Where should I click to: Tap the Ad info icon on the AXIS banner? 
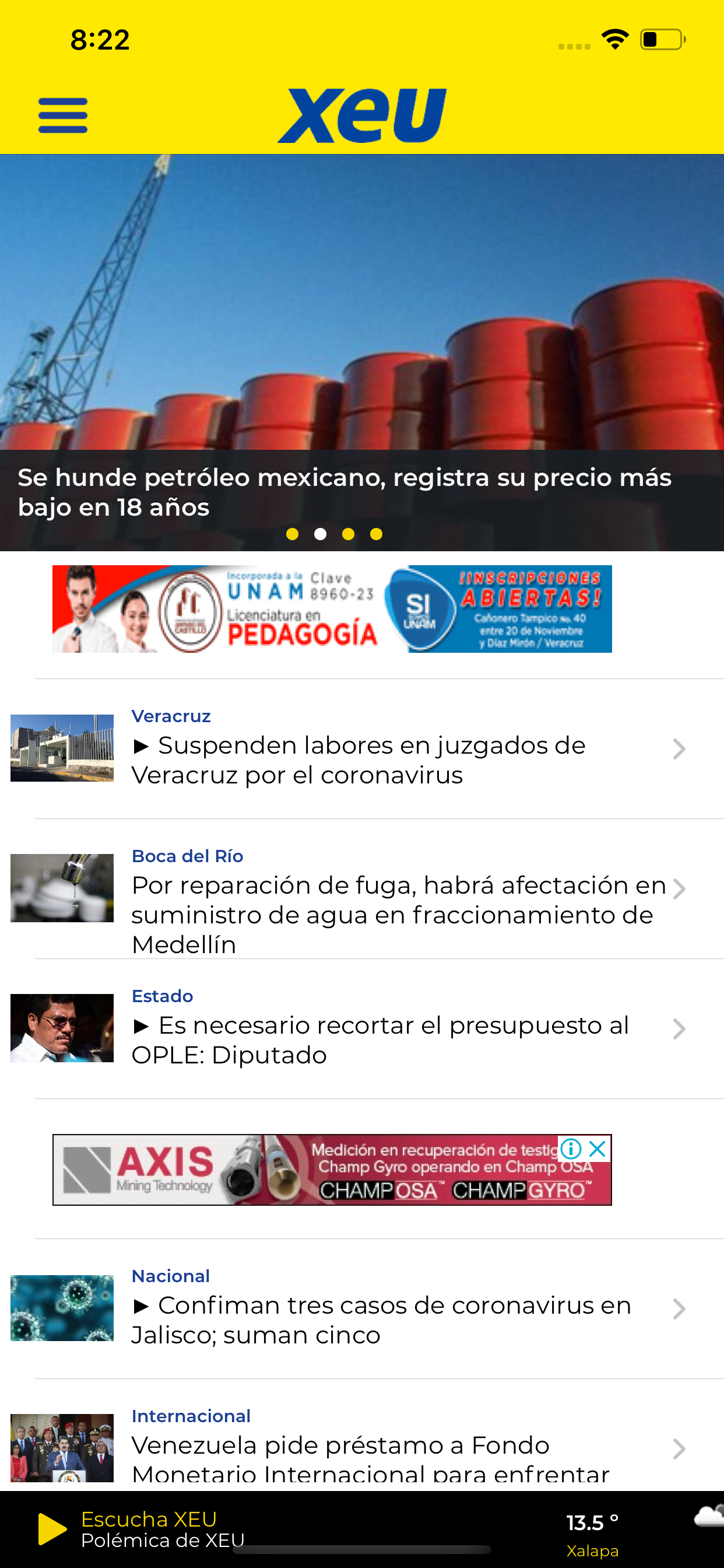(x=571, y=1149)
